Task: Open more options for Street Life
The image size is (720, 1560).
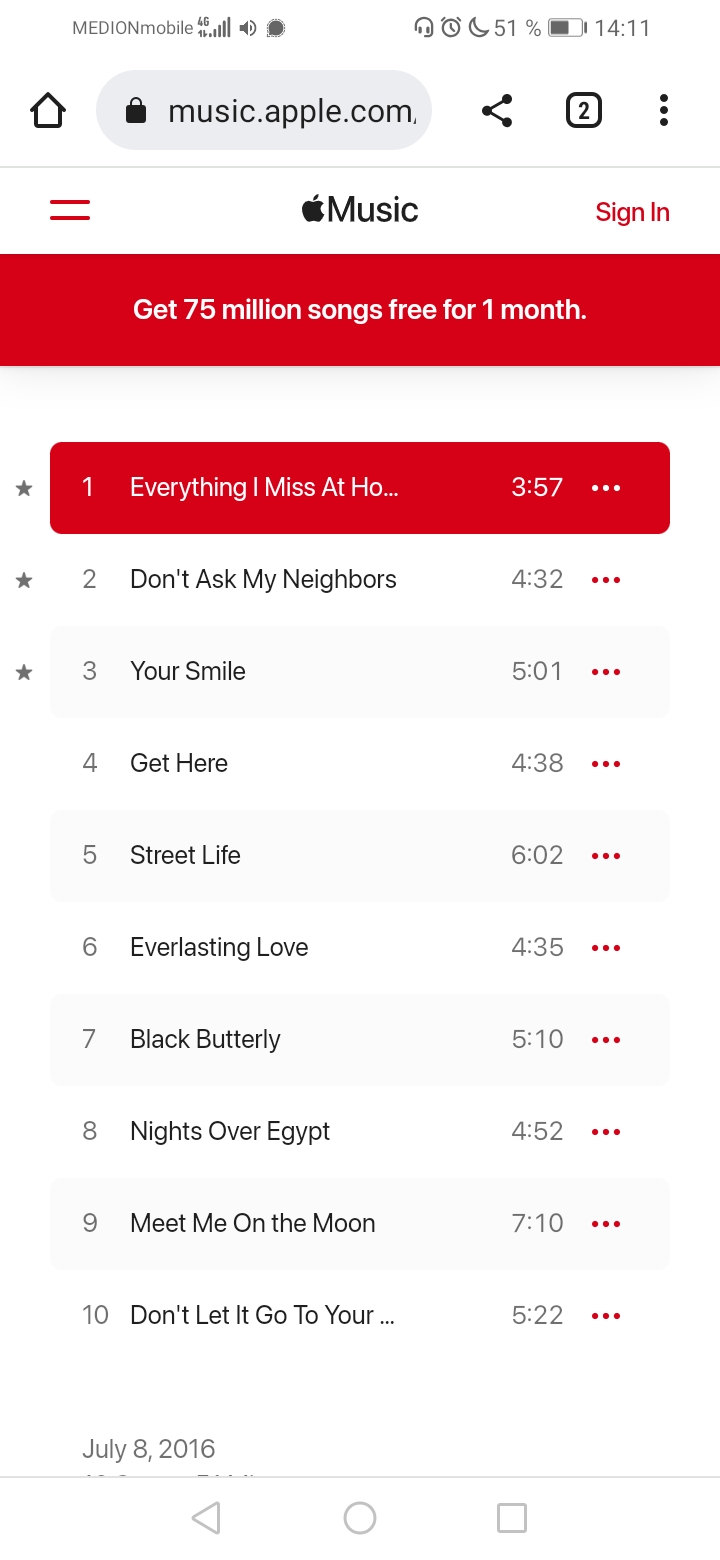Action: tap(606, 856)
